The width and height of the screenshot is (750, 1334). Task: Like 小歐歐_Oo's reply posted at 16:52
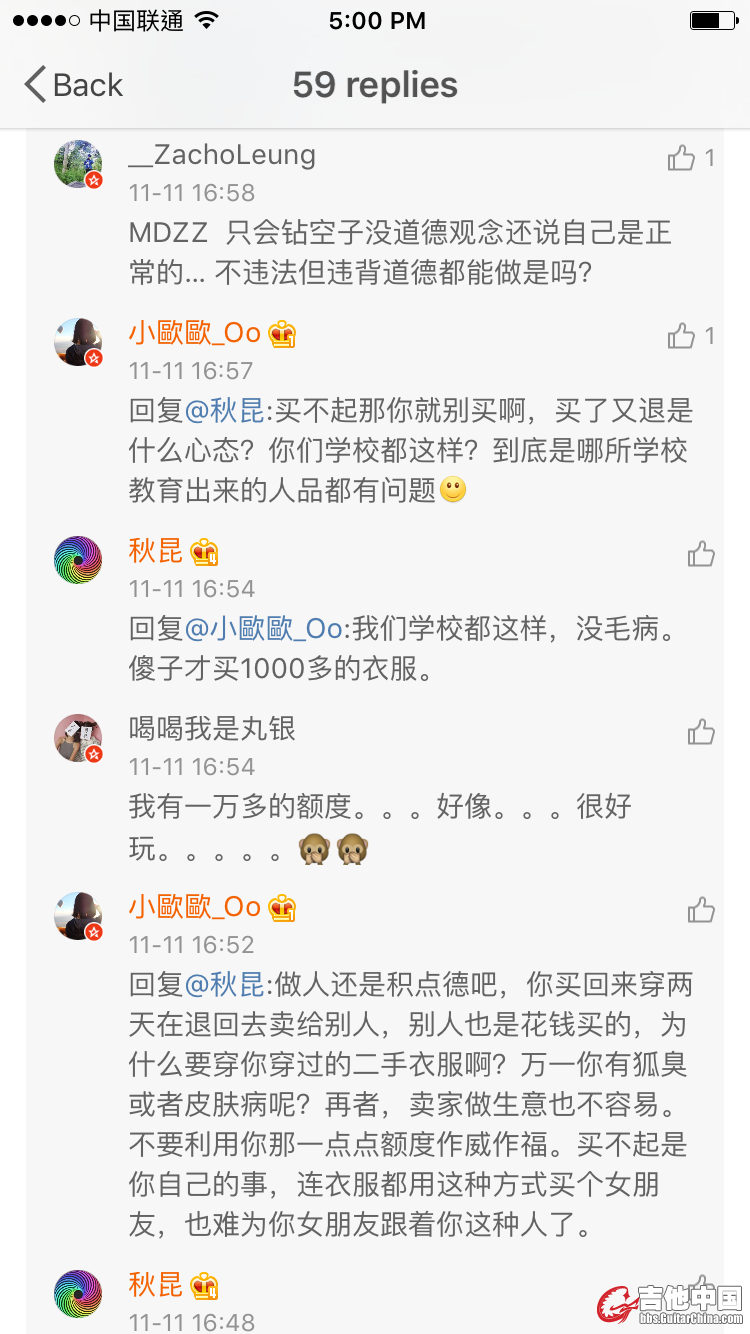pos(701,910)
